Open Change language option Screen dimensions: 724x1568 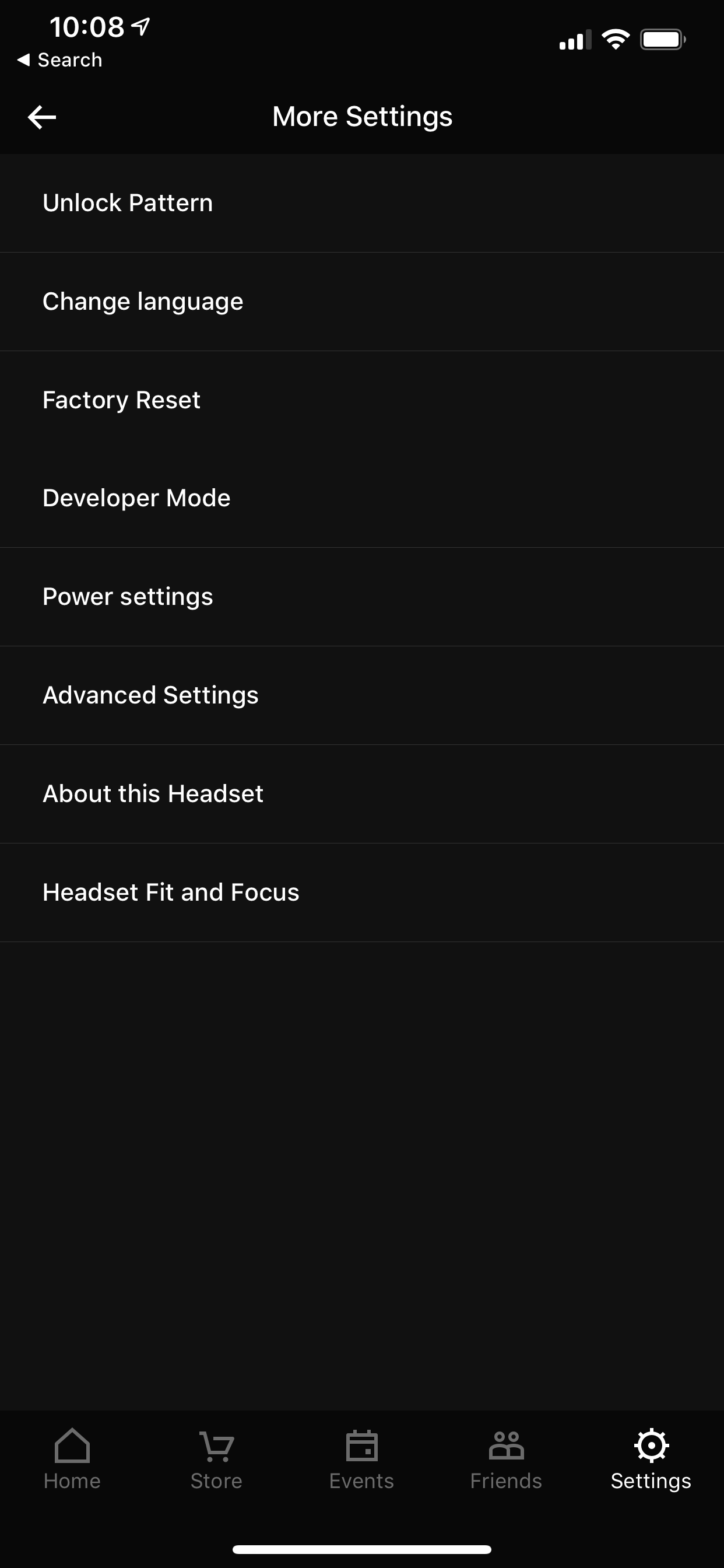[362, 302]
